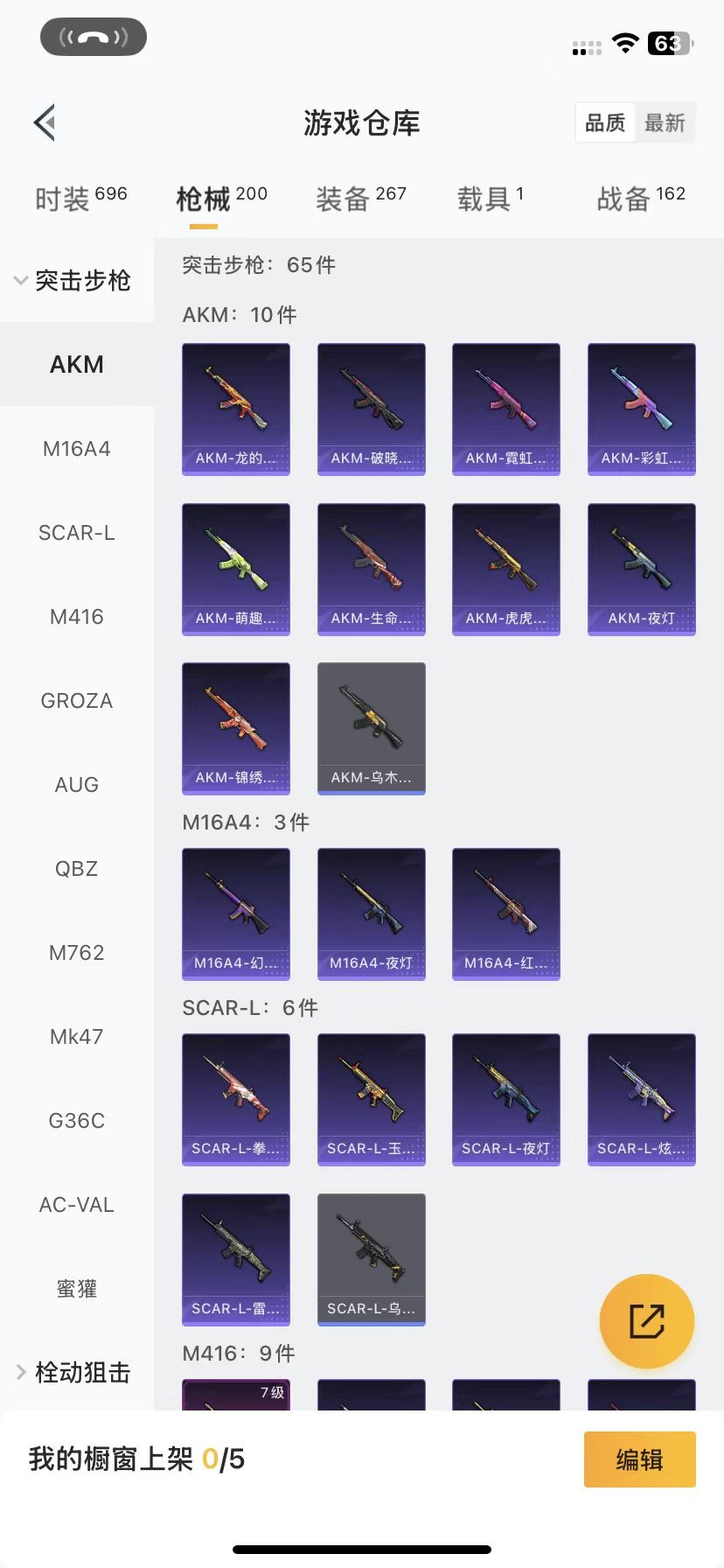Open the AKM-乌木 skin tile
Viewport: 724px width, 1568px height.
click(x=371, y=728)
